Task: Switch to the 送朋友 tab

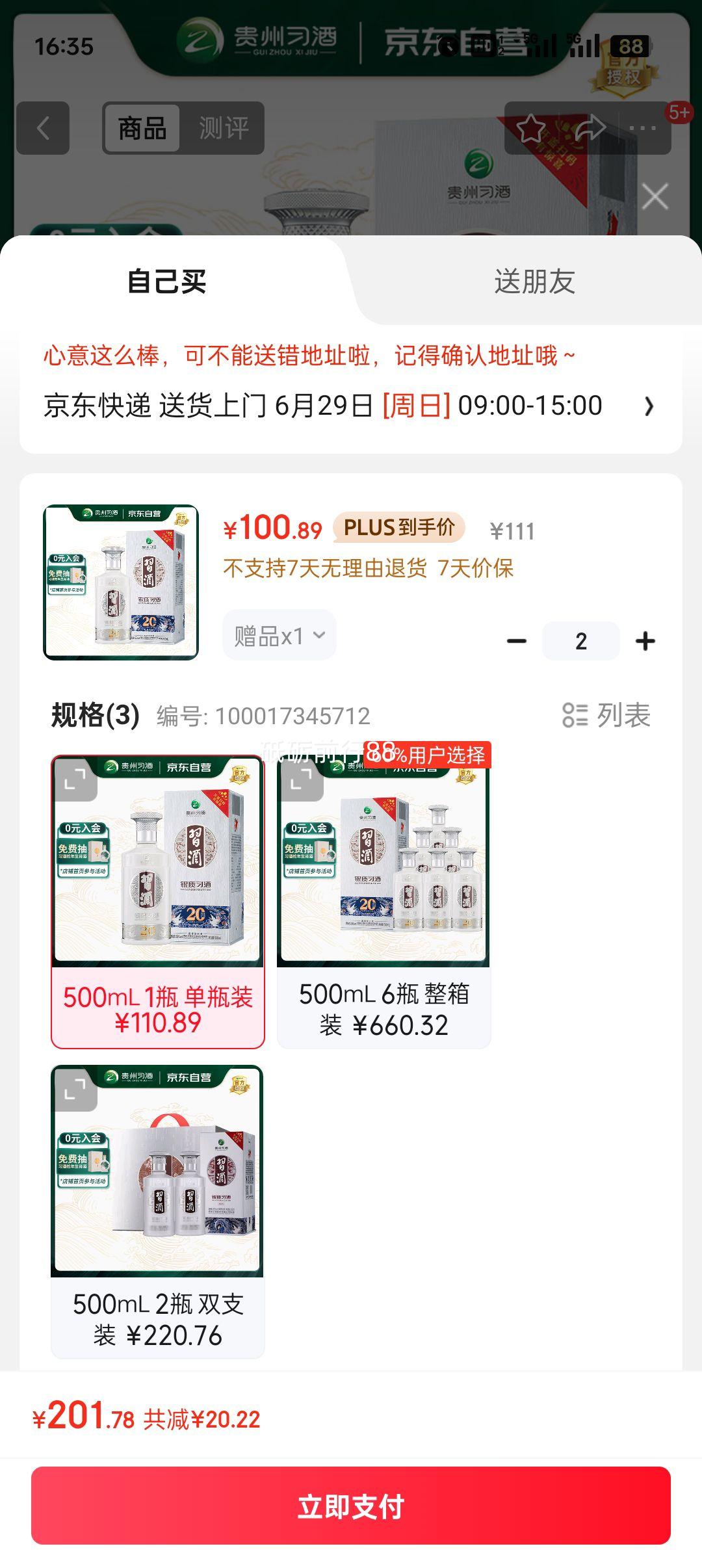Action: (534, 282)
